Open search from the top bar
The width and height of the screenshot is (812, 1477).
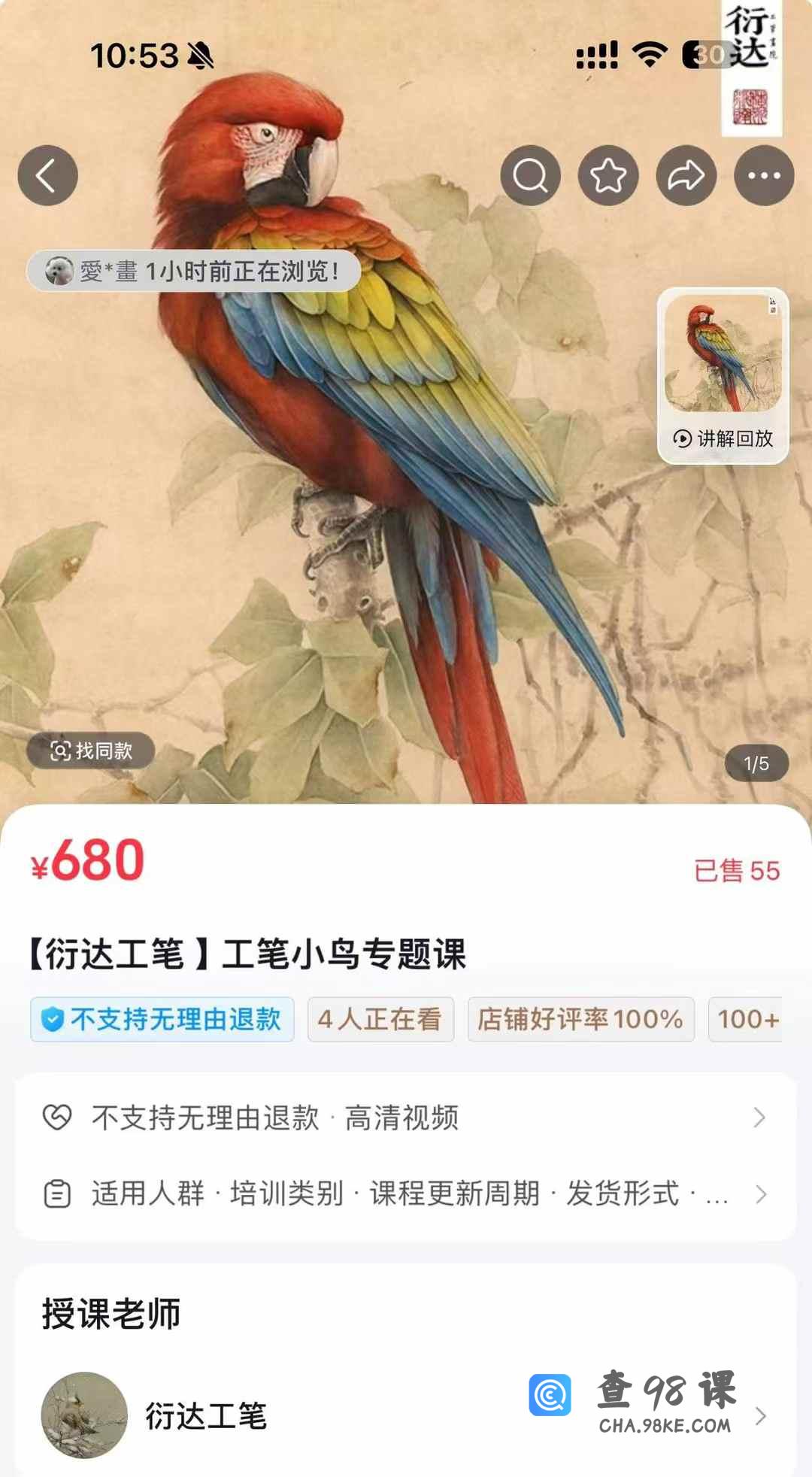pos(530,176)
